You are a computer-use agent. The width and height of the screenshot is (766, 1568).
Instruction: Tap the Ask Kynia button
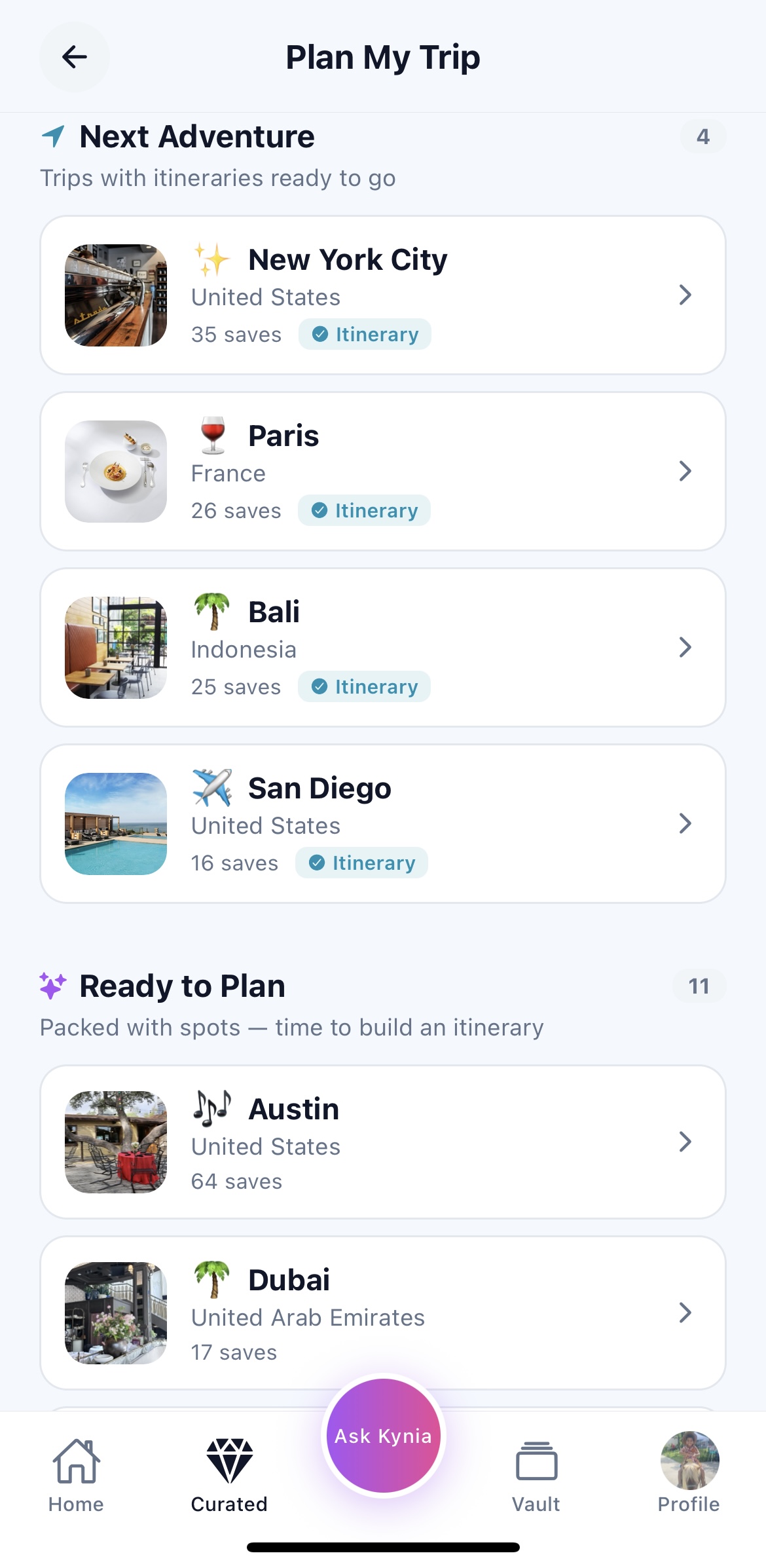tap(384, 1436)
